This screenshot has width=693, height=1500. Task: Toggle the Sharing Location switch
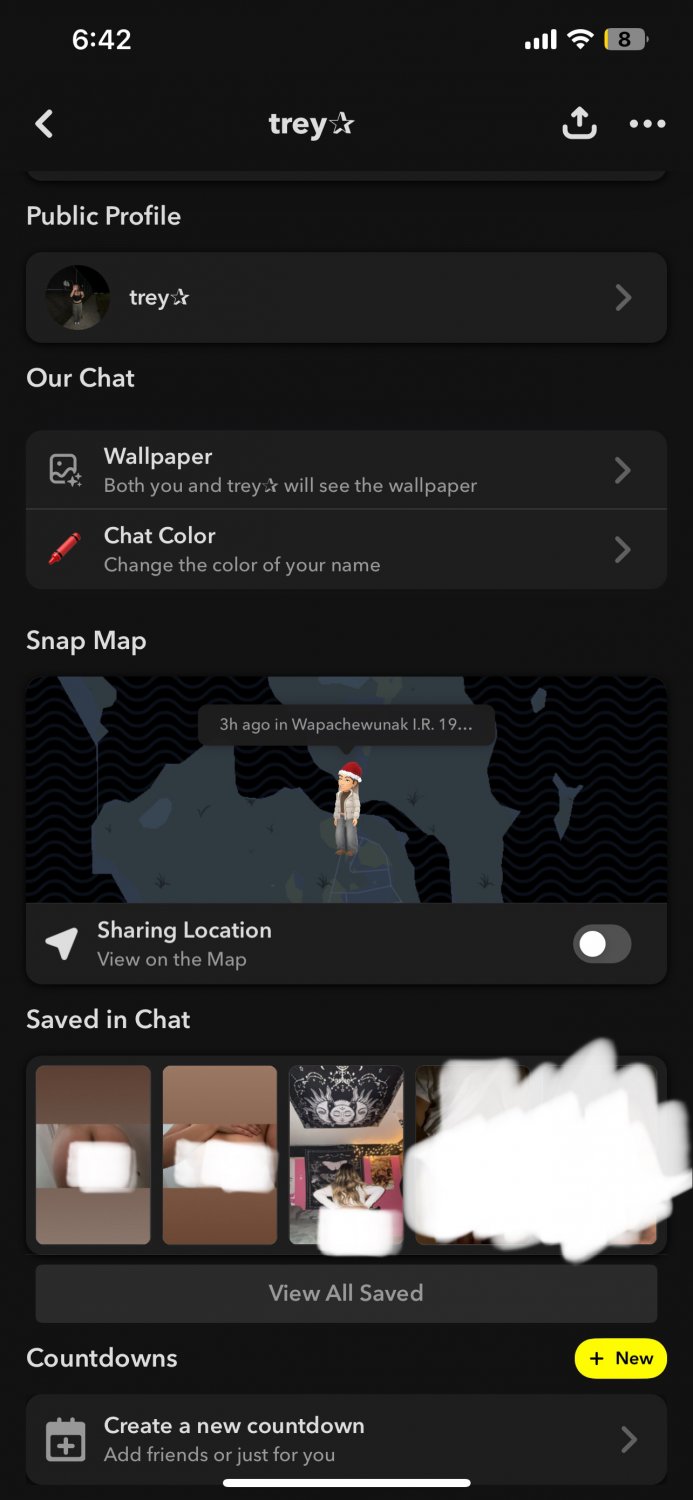click(602, 944)
